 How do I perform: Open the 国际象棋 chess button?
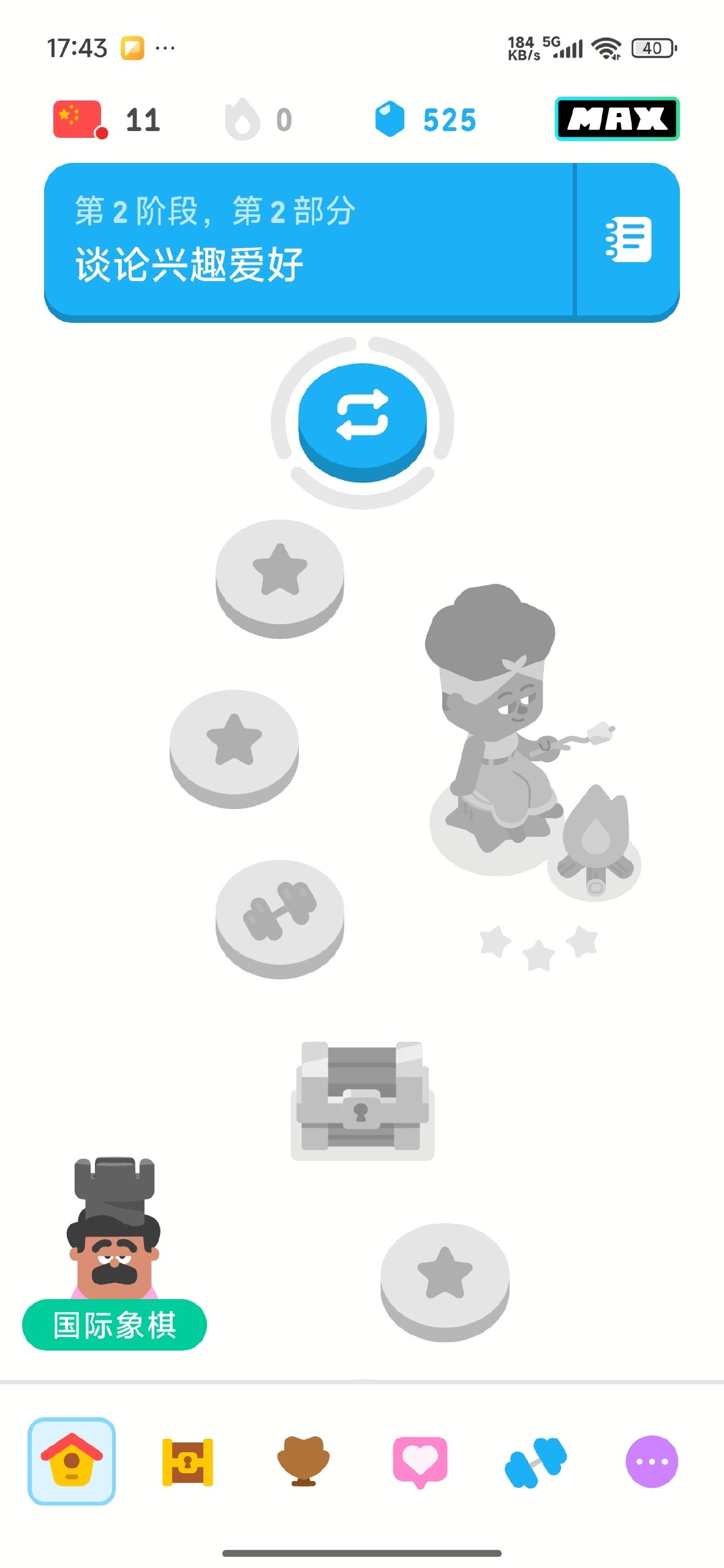[115, 1325]
